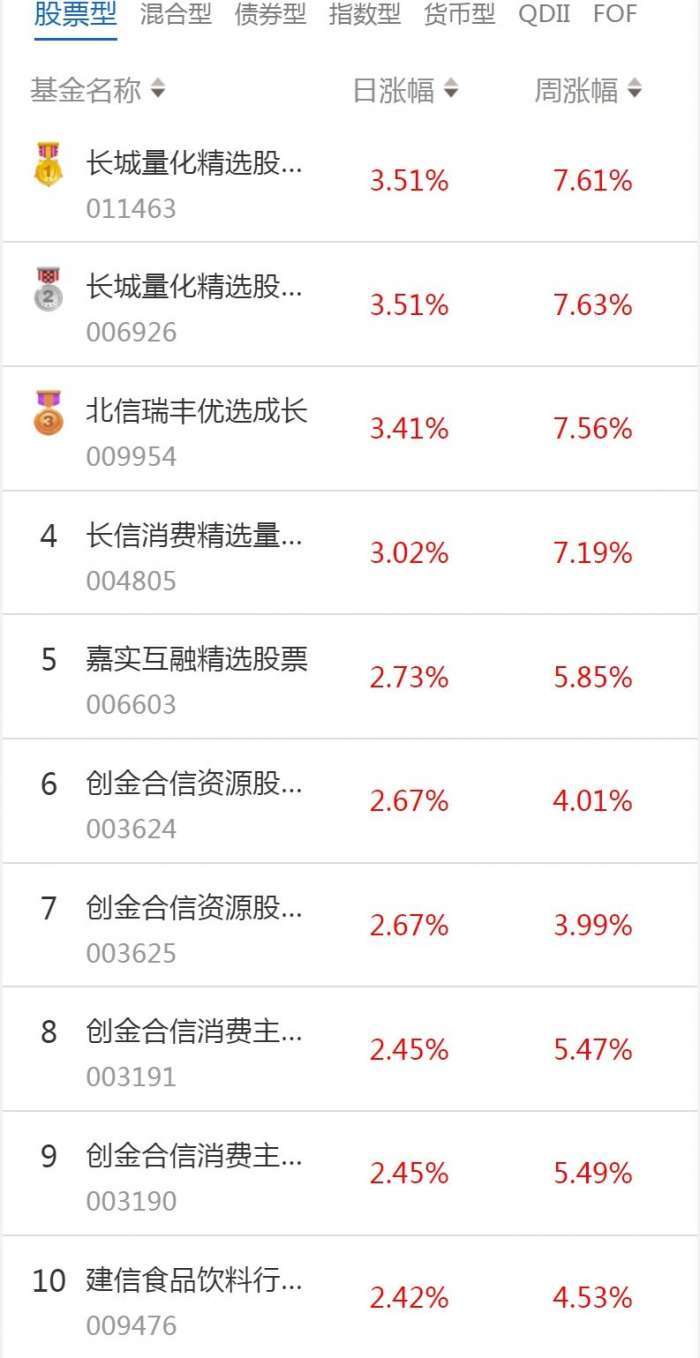Sort funds by 日涨幅
700x1358 pixels.
pyautogui.click(x=405, y=91)
